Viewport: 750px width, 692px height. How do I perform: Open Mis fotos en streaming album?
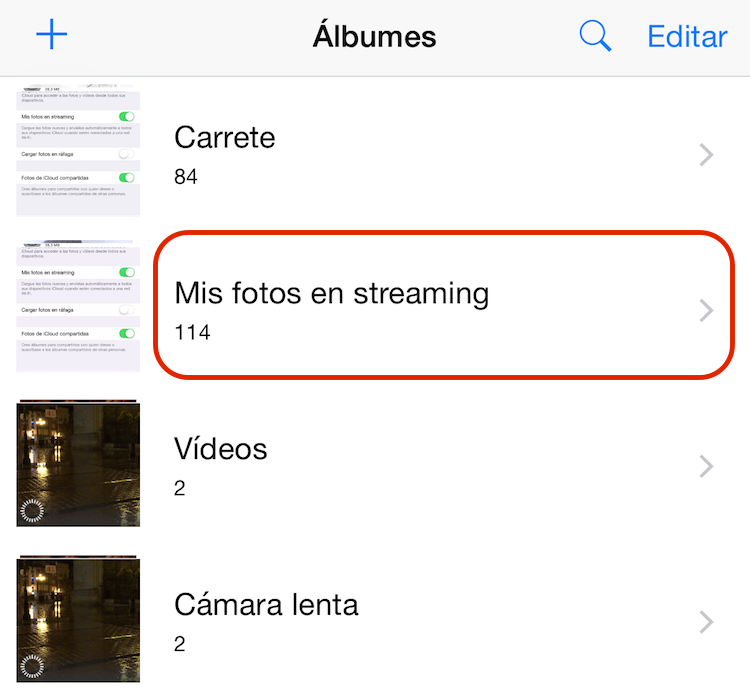click(x=400, y=308)
